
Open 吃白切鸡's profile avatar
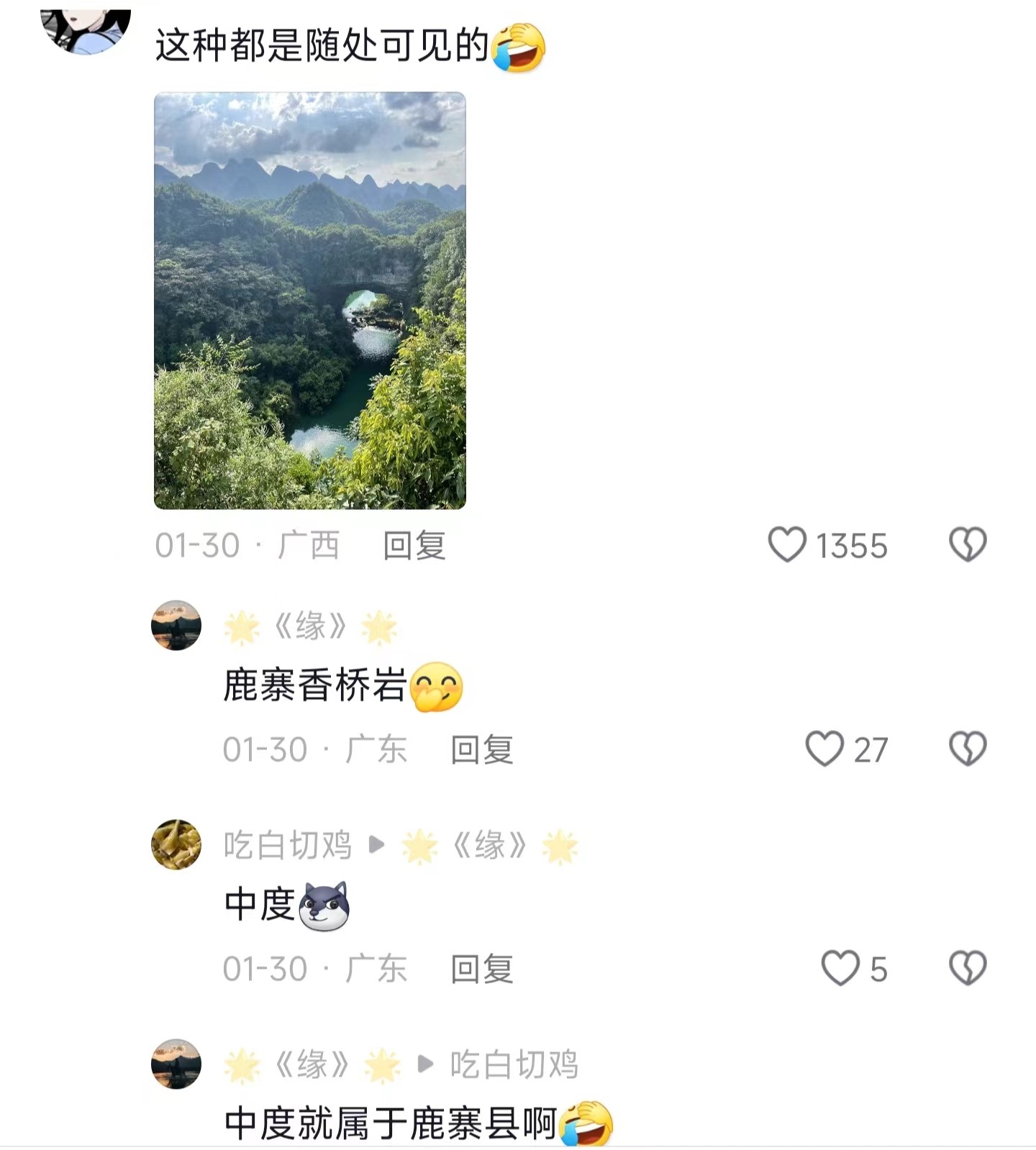coord(176,844)
